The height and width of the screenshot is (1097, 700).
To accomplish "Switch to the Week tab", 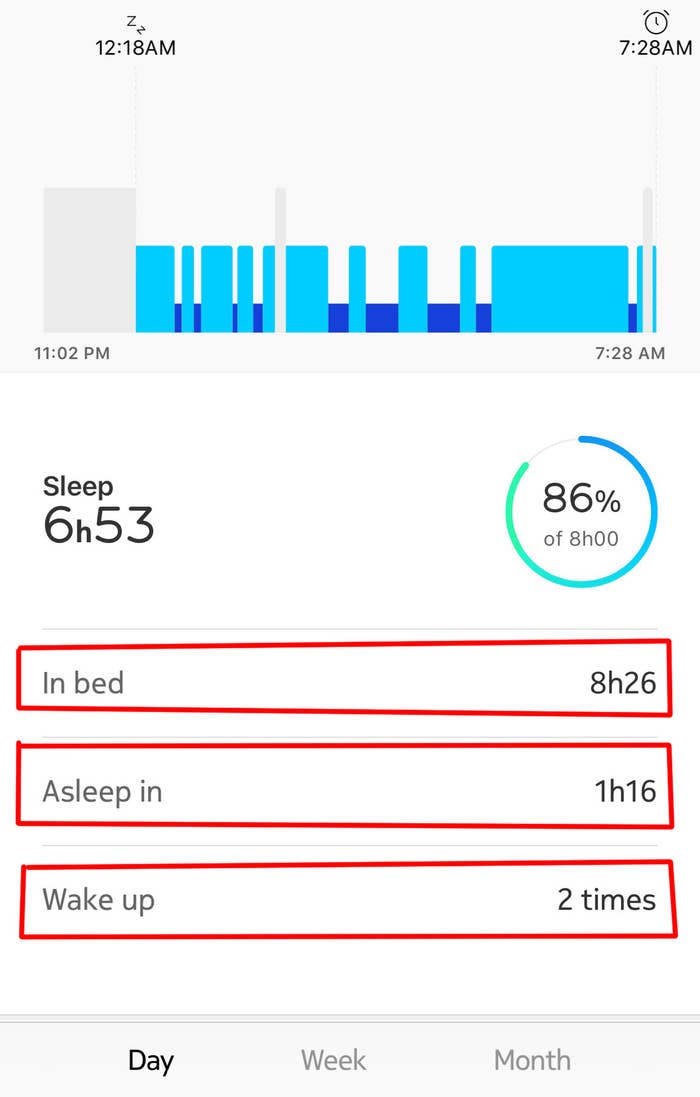I will (x=333, y=1059).
